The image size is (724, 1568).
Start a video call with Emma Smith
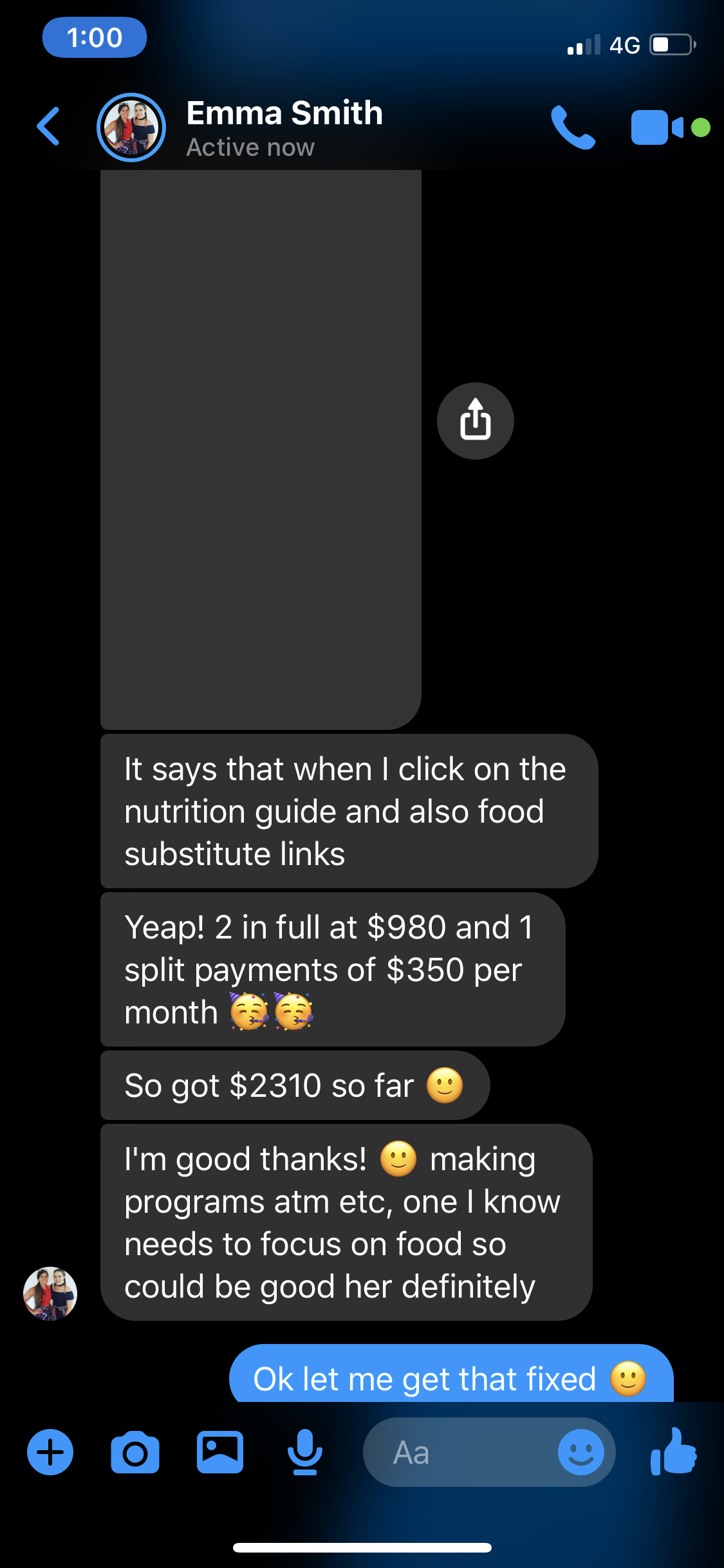[x=656, y=127]
